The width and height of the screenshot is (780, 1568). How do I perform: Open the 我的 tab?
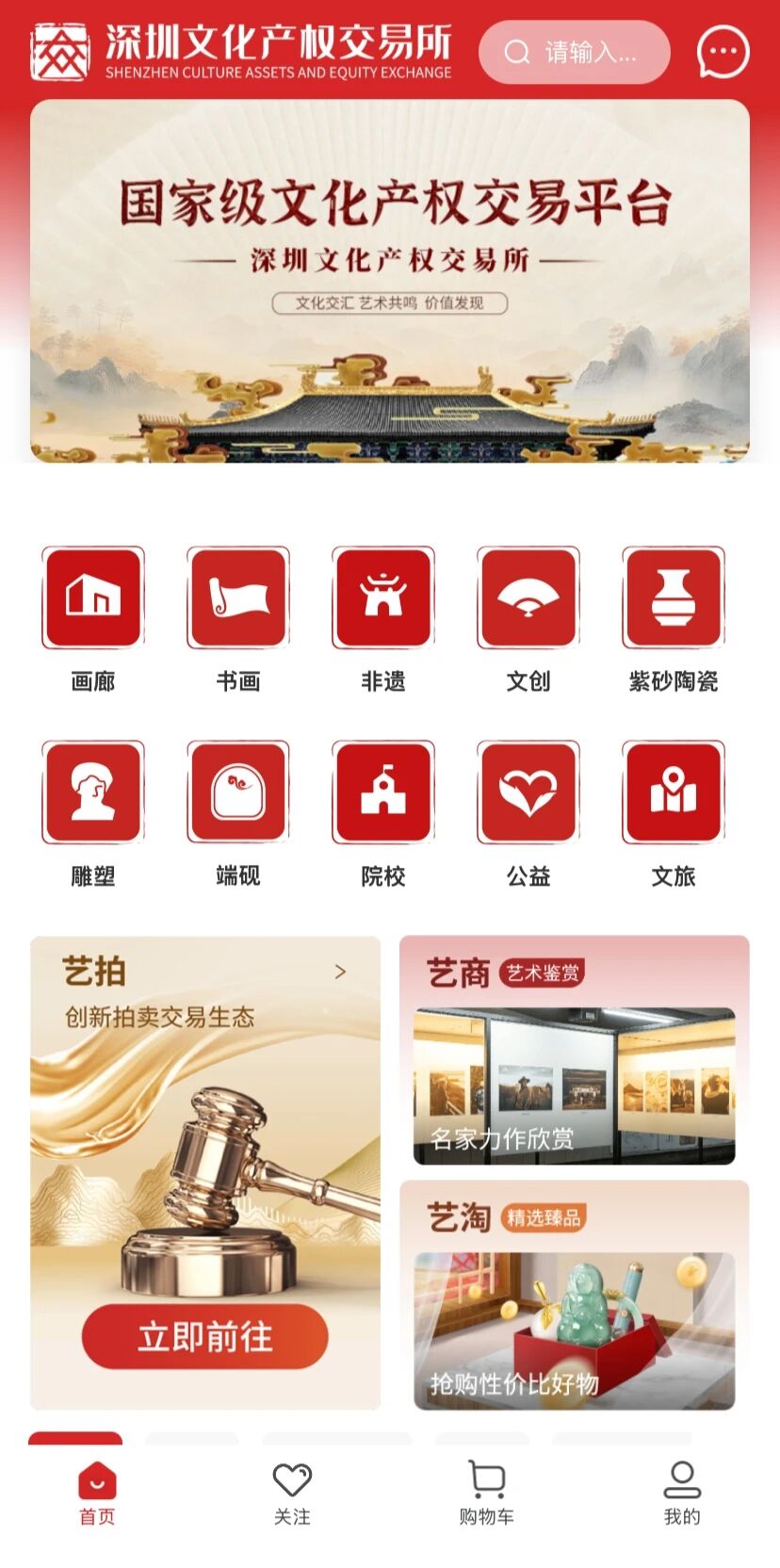coord(682,1493)
